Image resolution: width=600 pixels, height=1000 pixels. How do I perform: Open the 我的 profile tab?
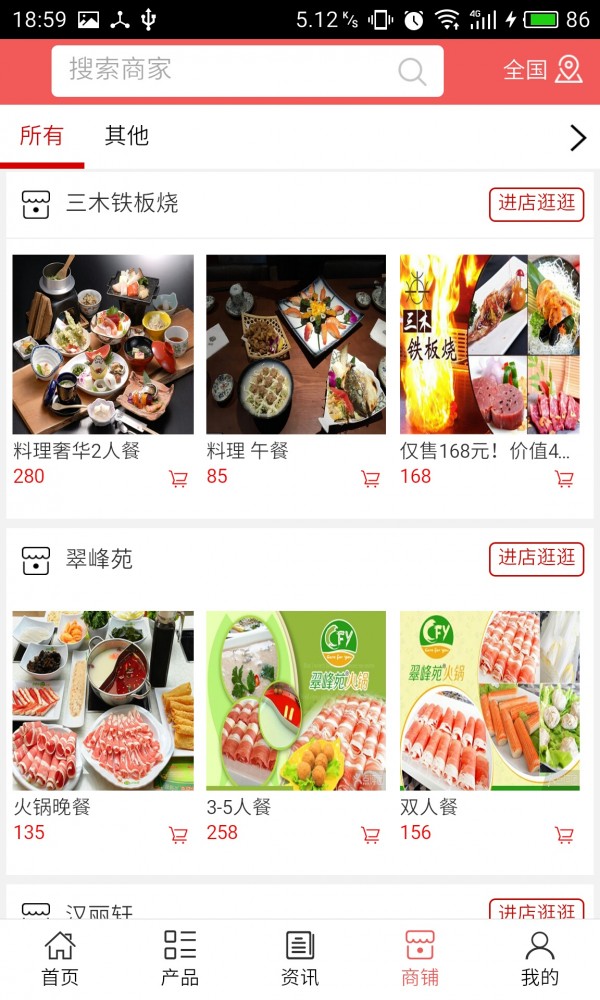540,958
